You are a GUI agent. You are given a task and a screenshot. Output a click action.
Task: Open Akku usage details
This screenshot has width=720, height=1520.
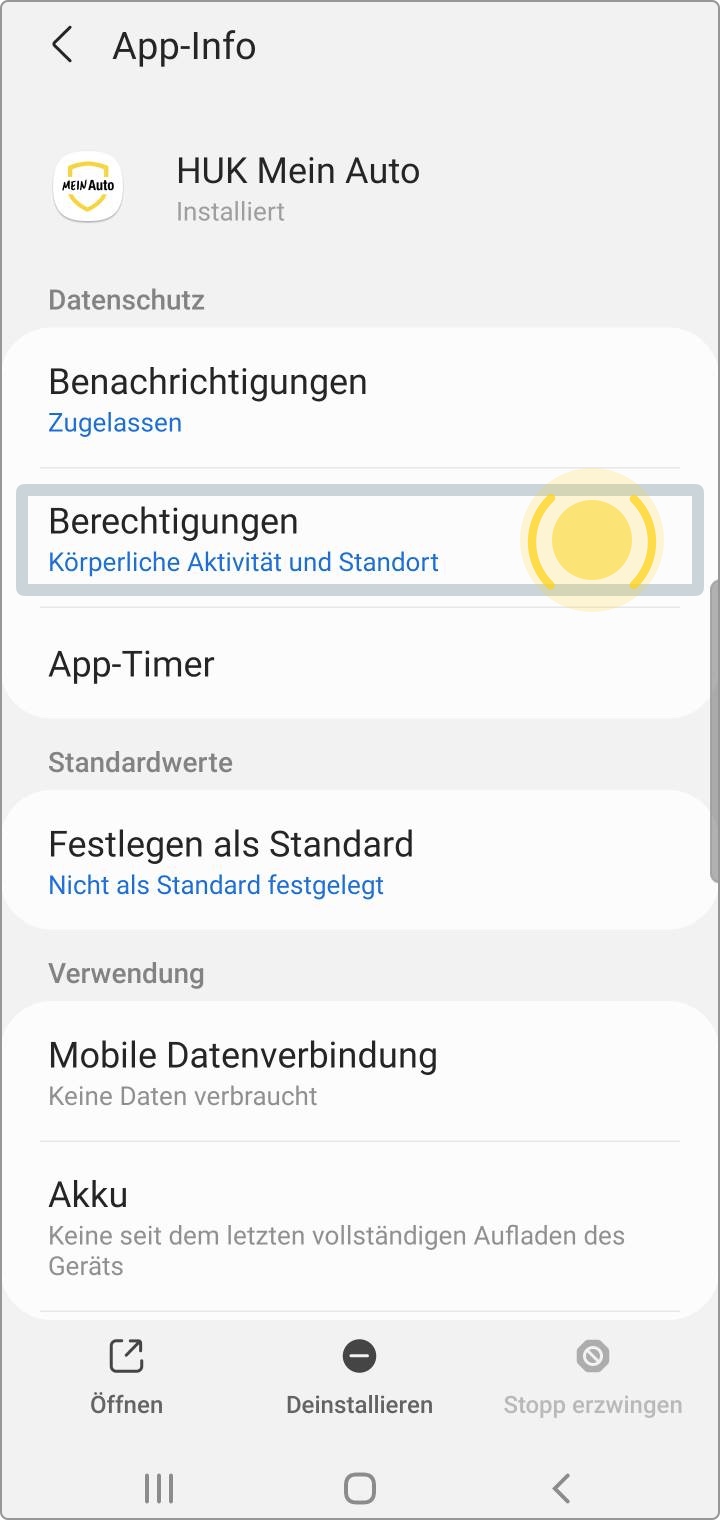(360, 1227)
